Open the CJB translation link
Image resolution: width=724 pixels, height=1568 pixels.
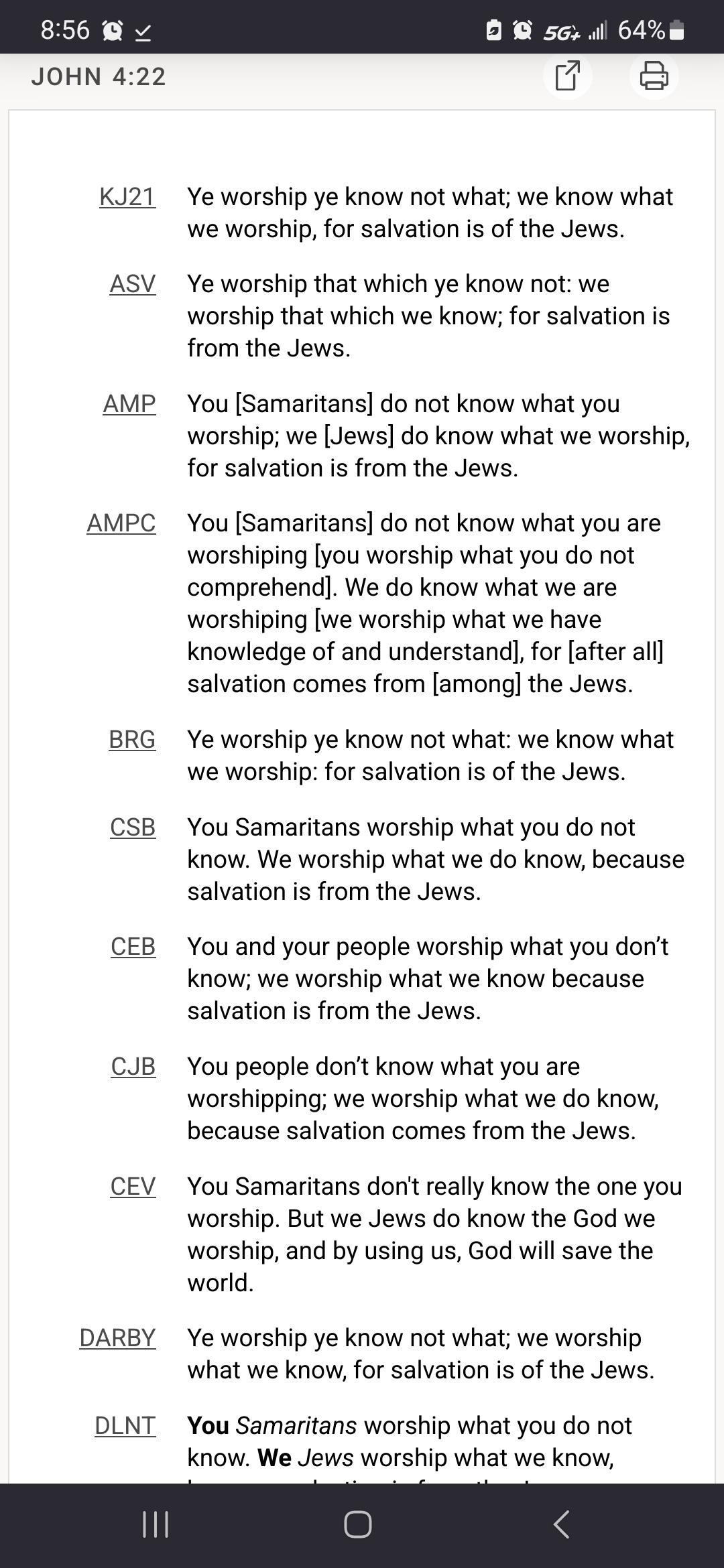pos(133,1067)
